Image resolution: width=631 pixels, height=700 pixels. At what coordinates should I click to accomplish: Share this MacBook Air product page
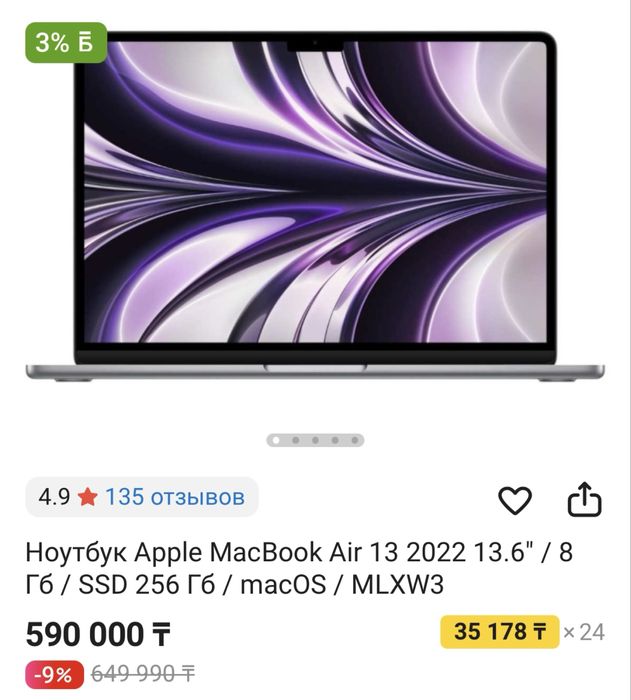pyautogui.click(x=584, y=499)
